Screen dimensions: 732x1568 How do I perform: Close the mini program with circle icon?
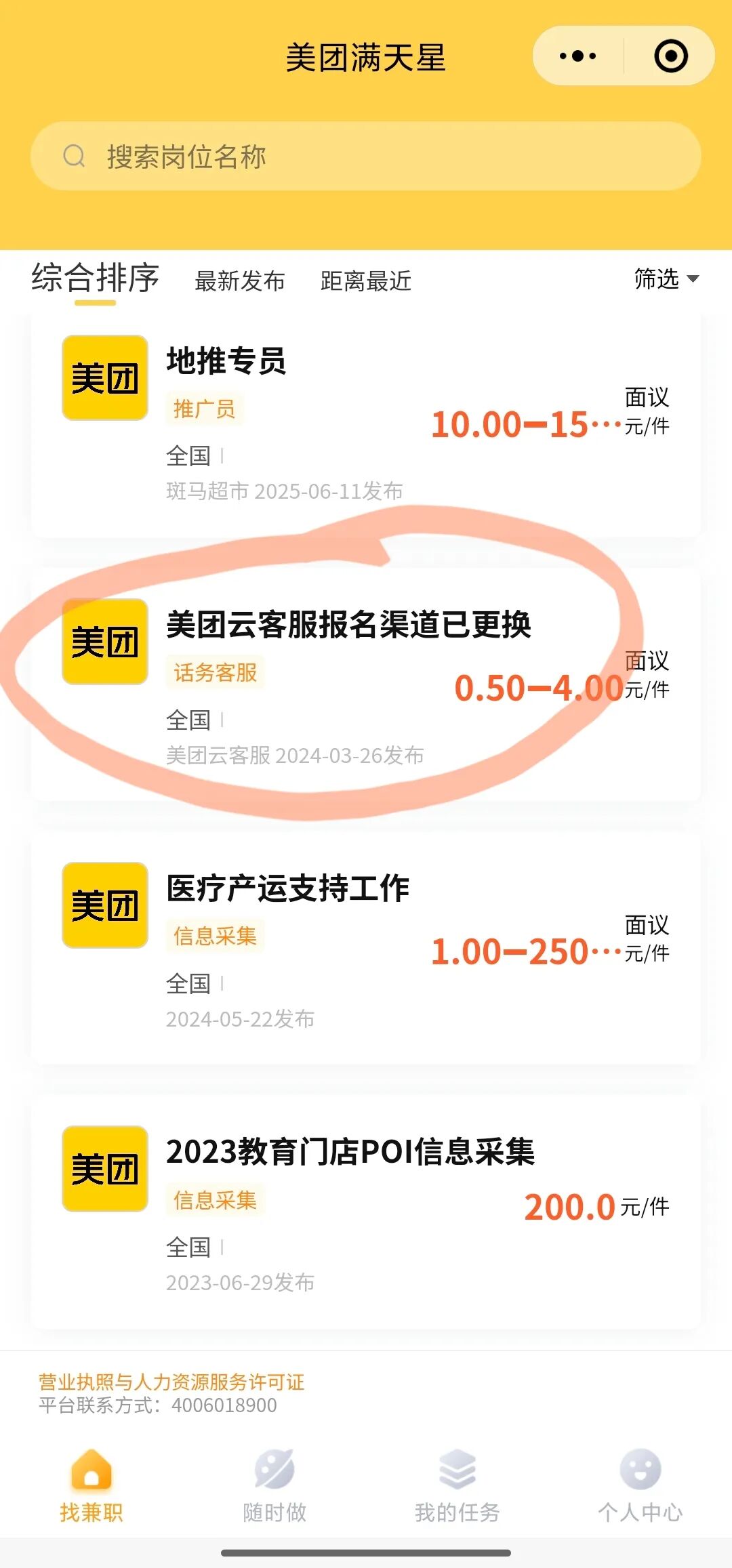coord(670,56)
